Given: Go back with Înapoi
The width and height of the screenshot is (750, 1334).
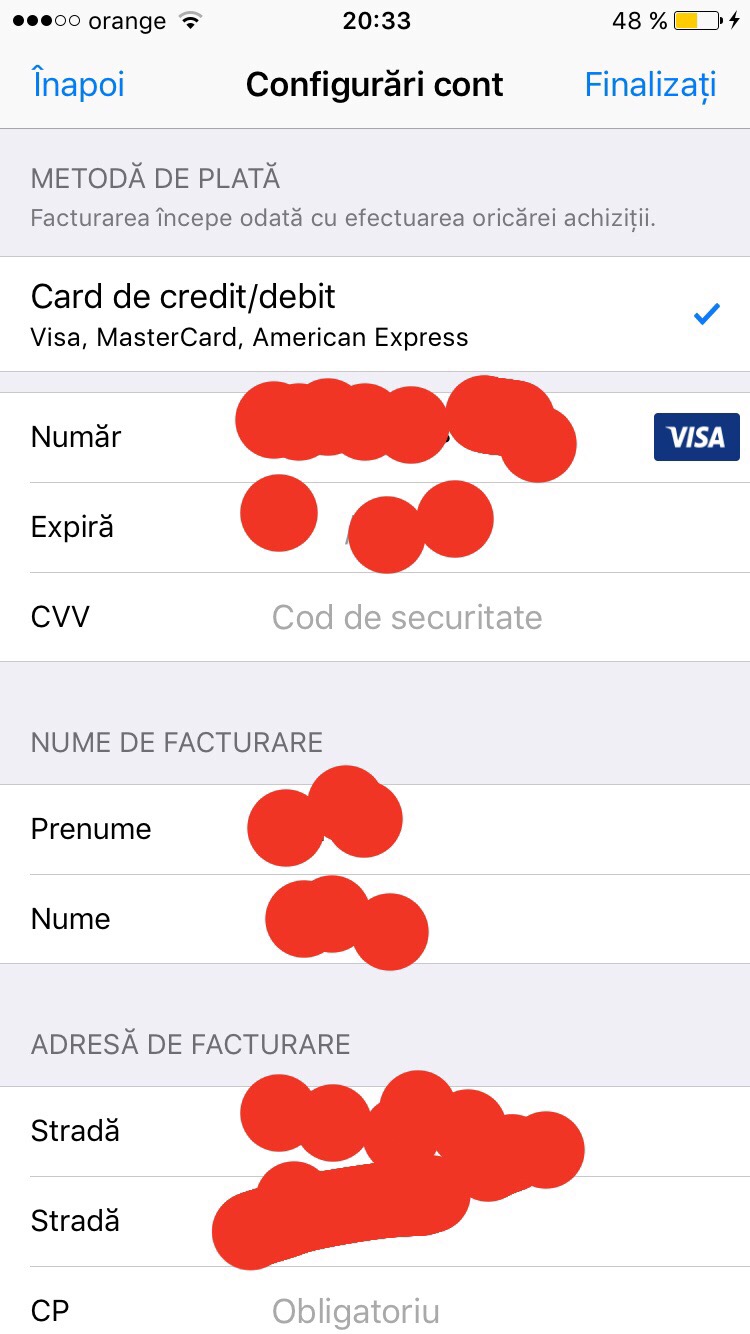Looking at the screenshot, I should (78, 85).
